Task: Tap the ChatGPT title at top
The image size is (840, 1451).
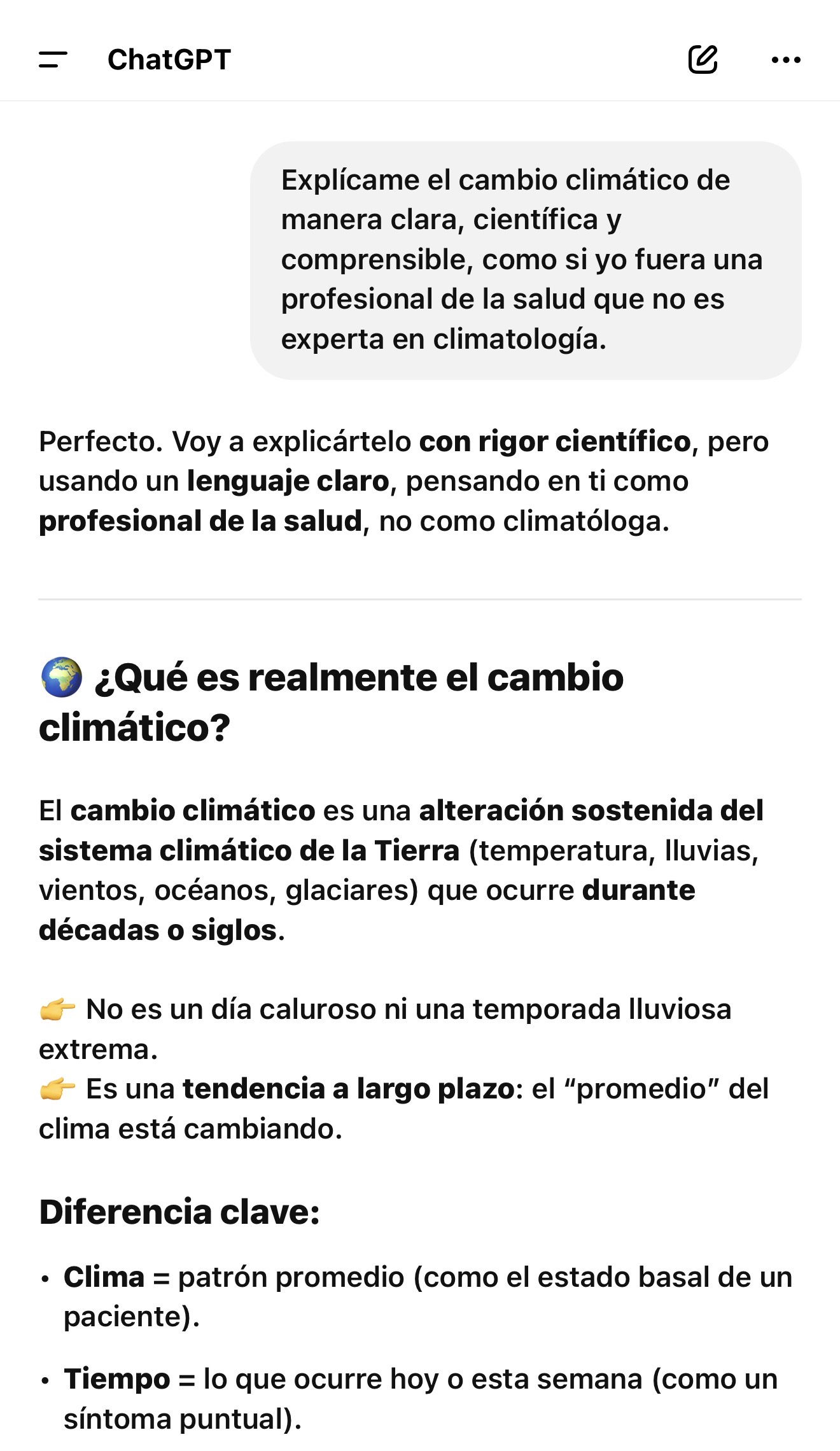Action: [169, 60]
